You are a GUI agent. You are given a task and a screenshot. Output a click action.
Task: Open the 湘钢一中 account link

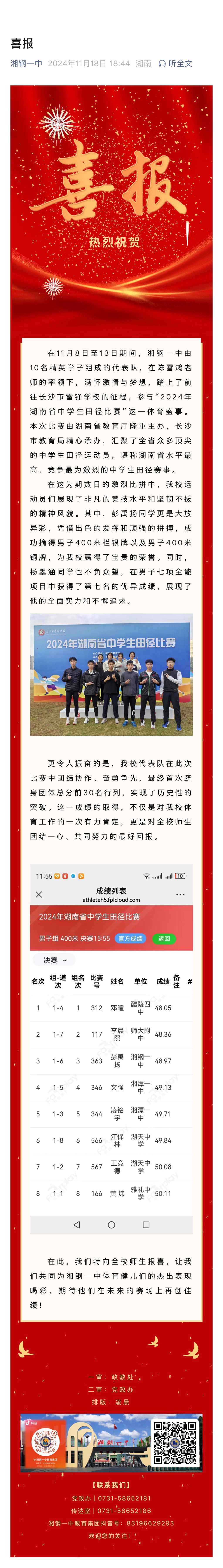26,63
